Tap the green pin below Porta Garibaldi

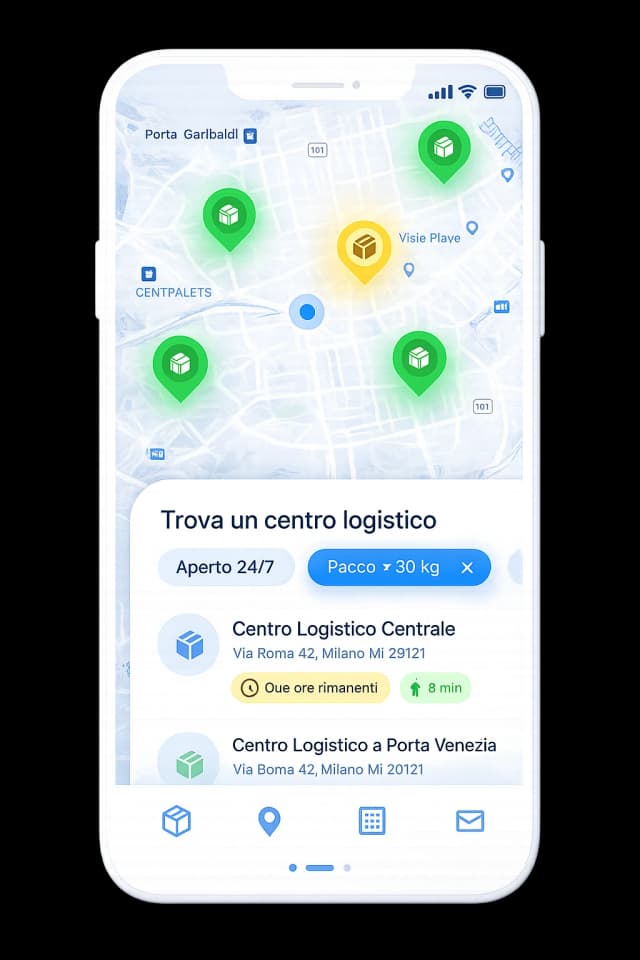(x=229, y=215)
